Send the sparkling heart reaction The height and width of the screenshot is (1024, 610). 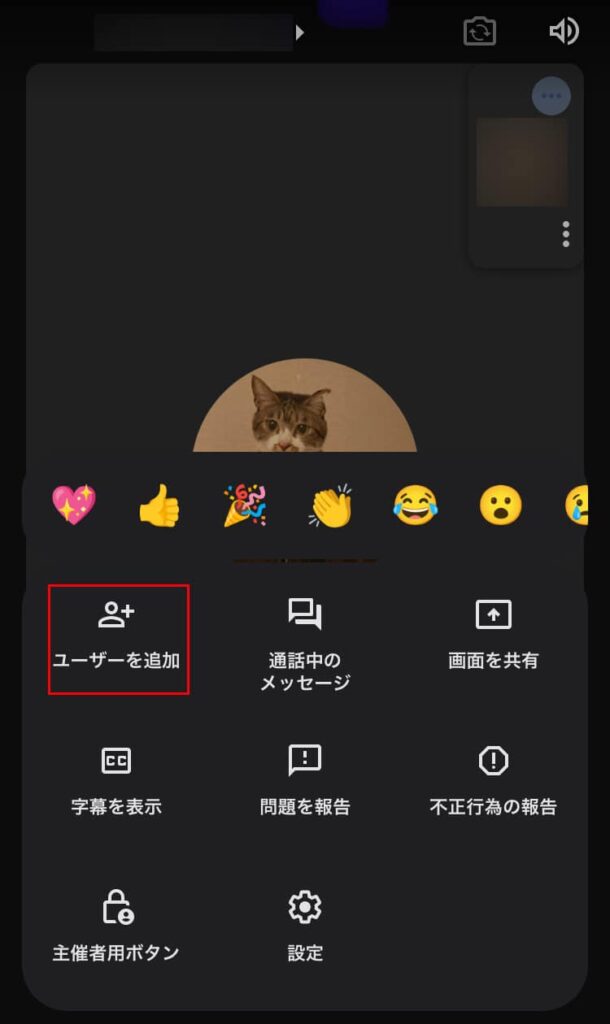point(74,505)
